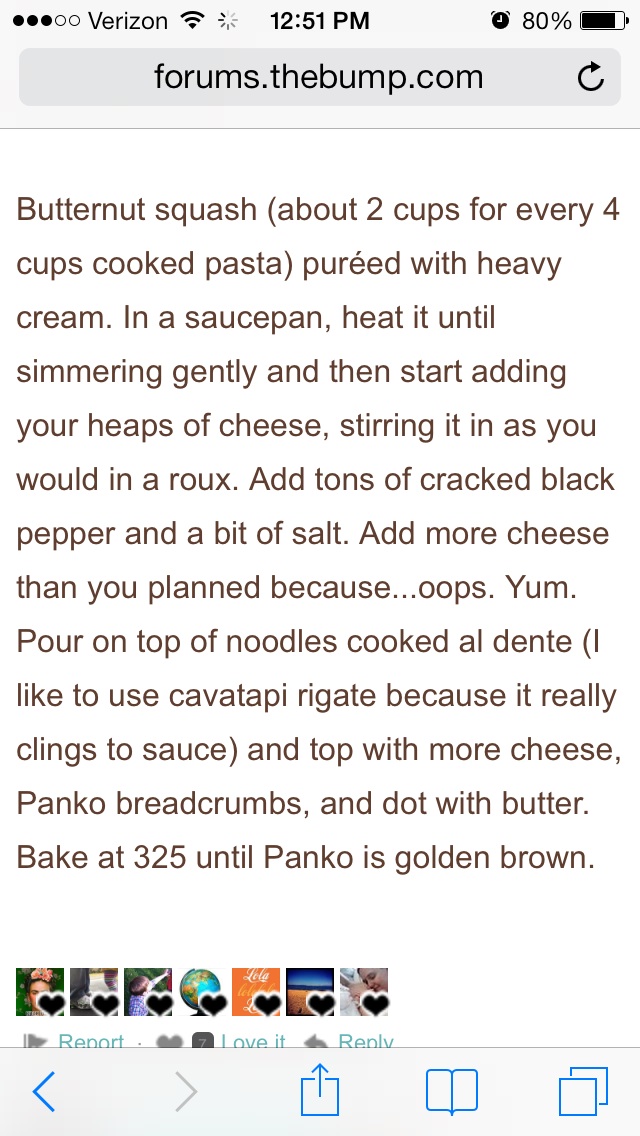This screenshot has height=1136, width=640.
Task: Report this post
Action: tap(90, 1042)
